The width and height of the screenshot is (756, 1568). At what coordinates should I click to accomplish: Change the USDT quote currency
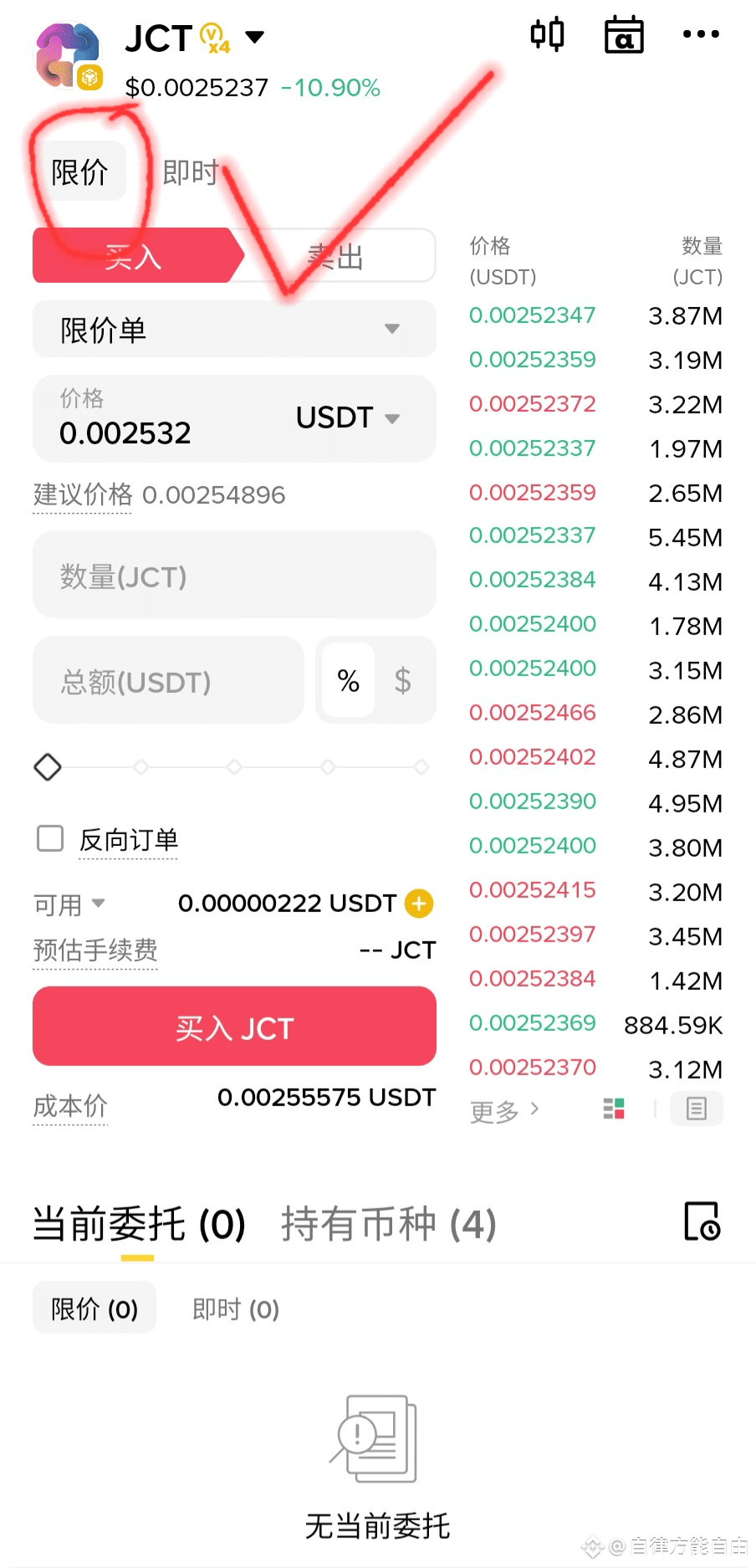348,418
